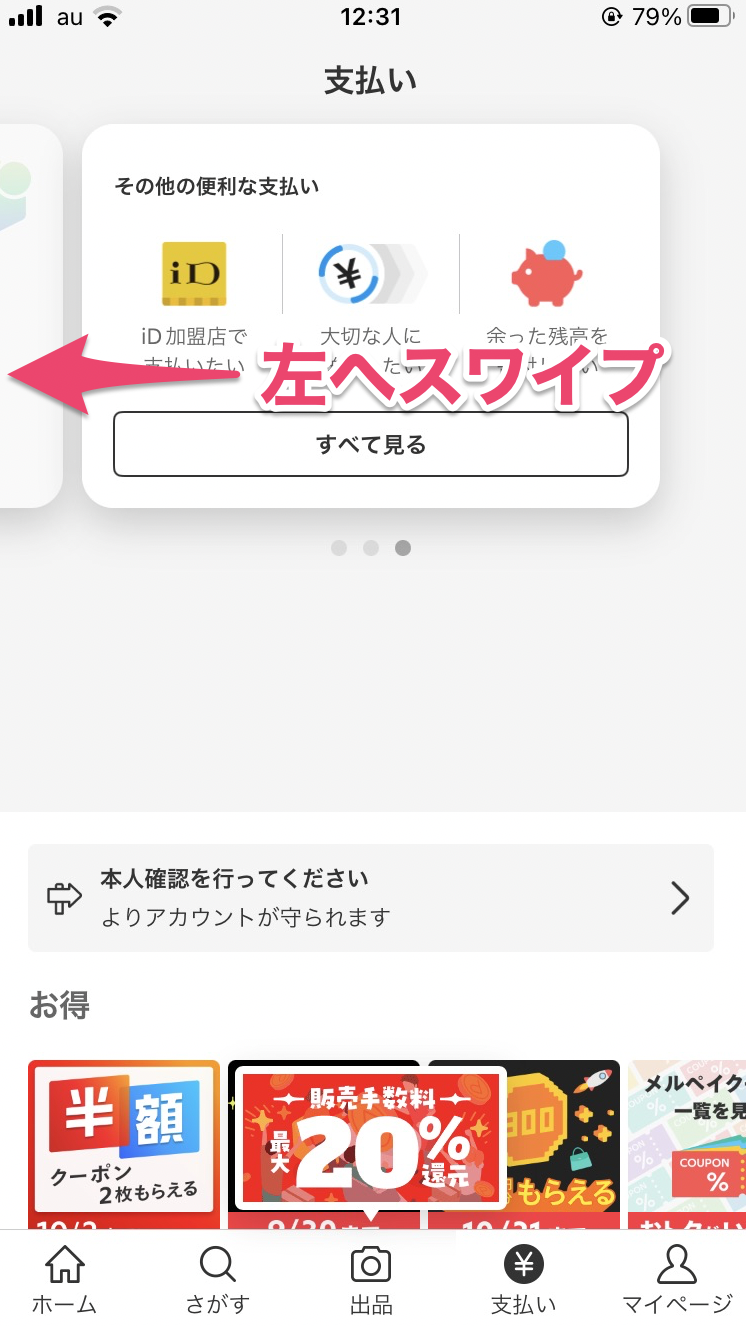Screen dimensions: 746x1326
Task: Tap the すべて見る button
Action: pos(370,444)
